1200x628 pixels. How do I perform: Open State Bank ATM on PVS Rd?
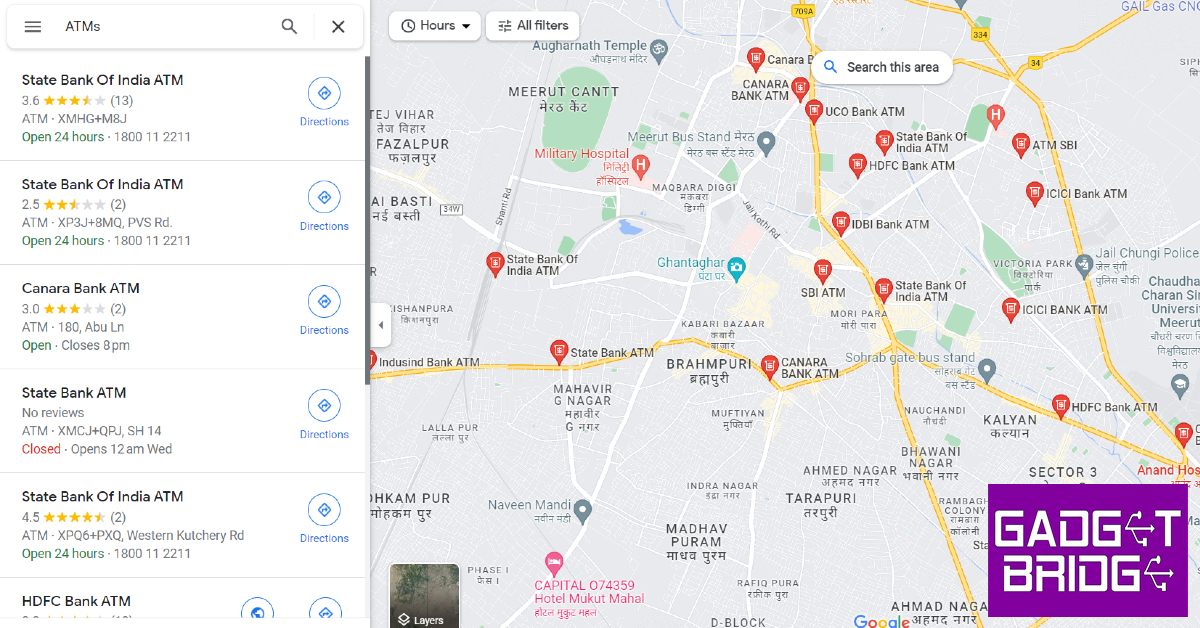[x=102, y=184]
